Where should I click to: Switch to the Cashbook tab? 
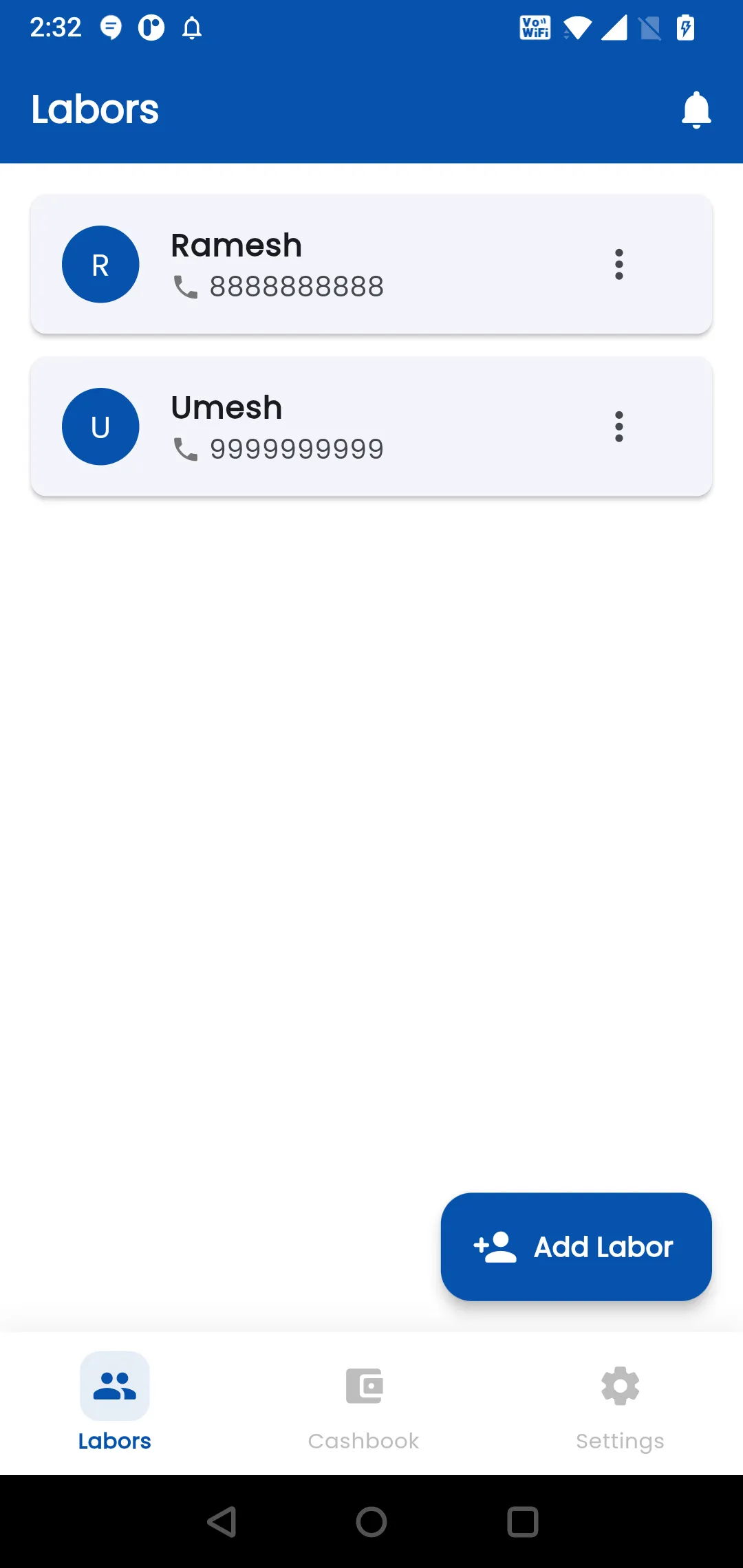tap(363, 1403)
